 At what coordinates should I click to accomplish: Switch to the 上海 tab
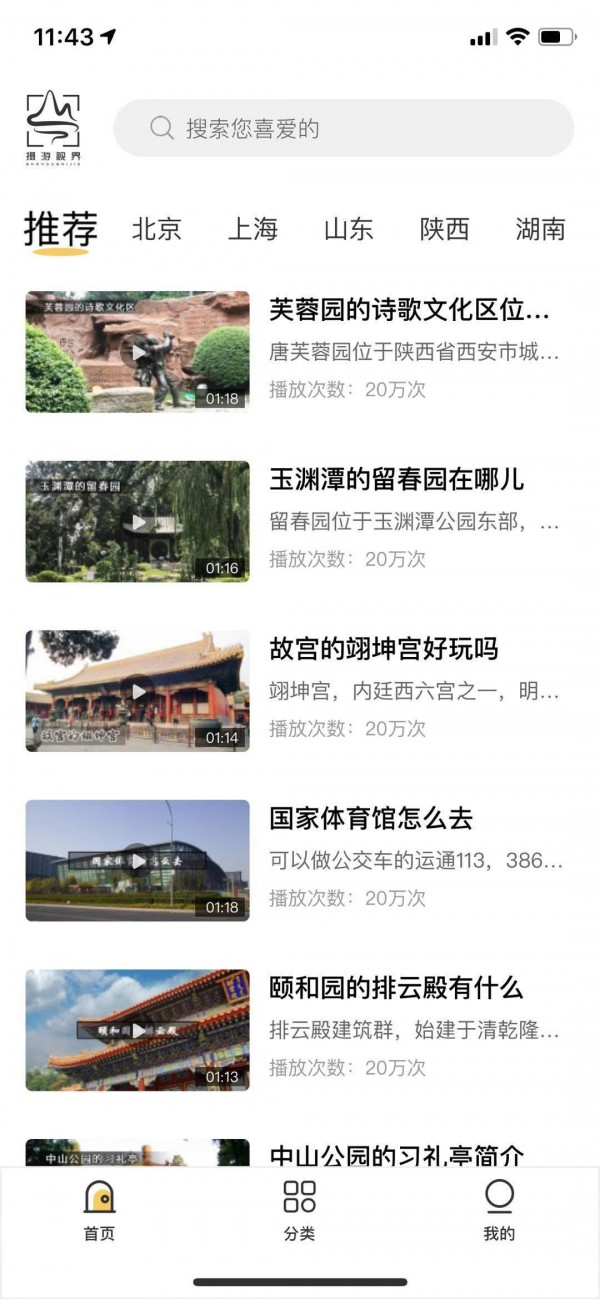point(253,229)
